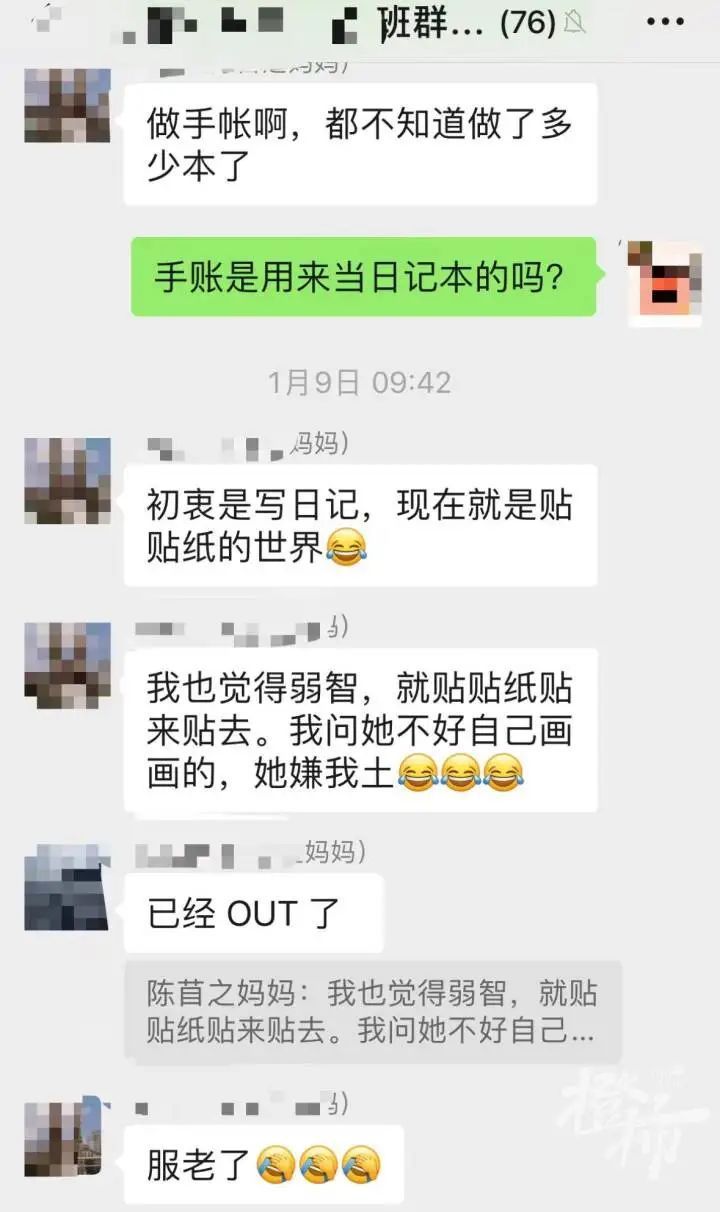720x1212 pixels.
Task: Tap avatar beside the 服老了 message
Action: point(65,1139)
